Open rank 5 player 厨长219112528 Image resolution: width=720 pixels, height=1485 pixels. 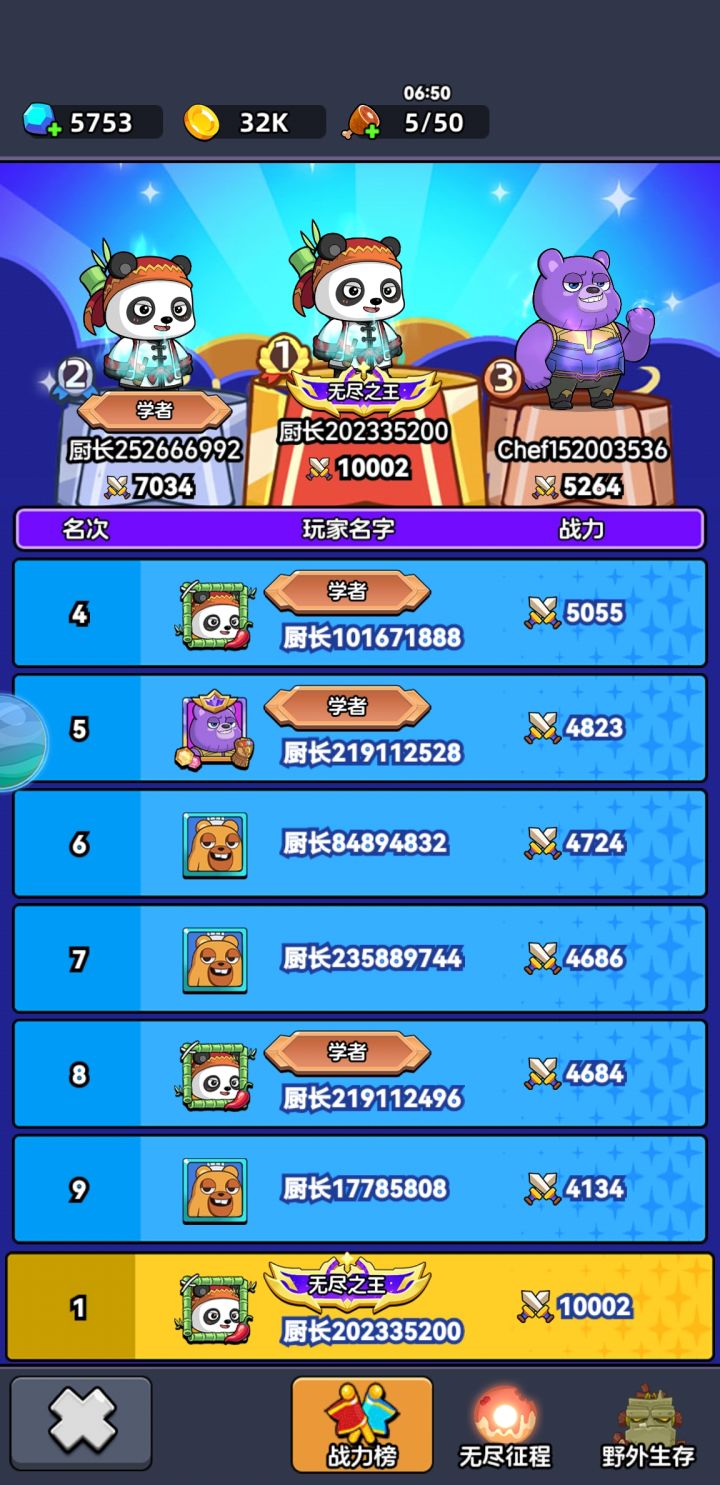(x=360, y=729)
